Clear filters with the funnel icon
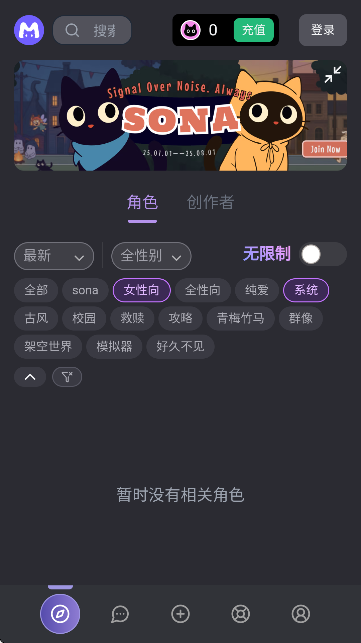 (67, 377)
